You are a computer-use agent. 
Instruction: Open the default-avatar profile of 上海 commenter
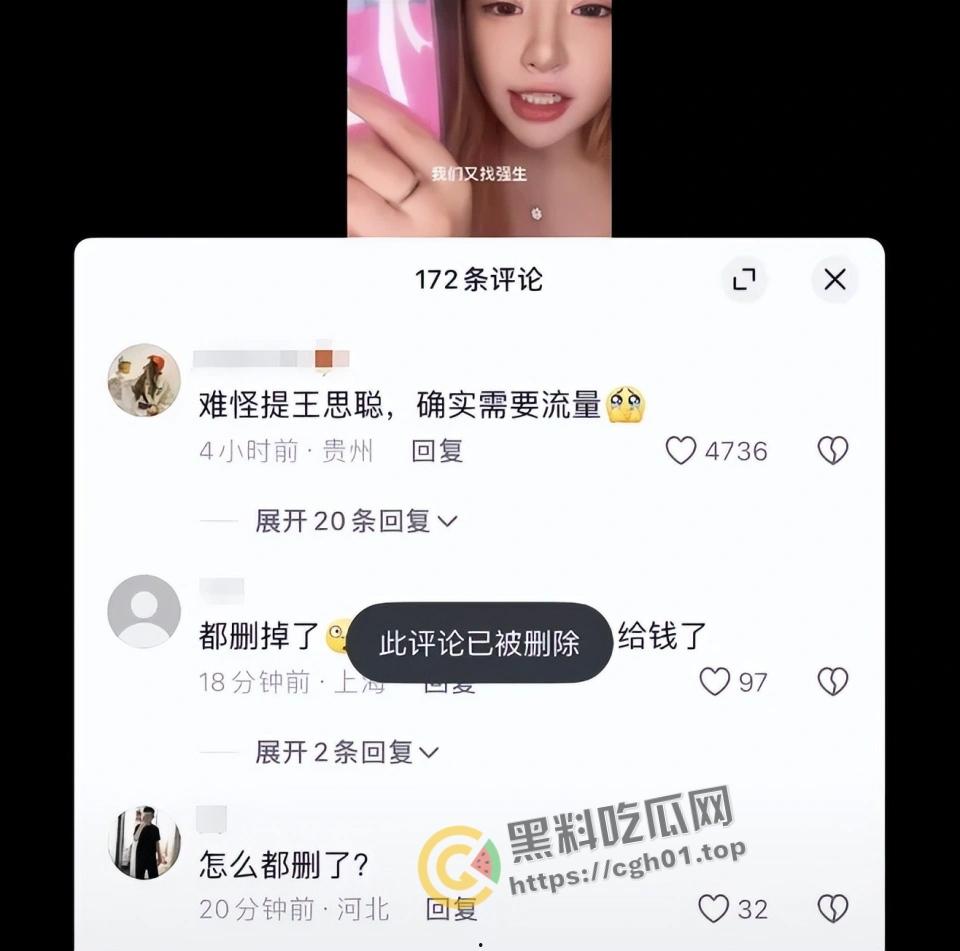coord(144,612)
